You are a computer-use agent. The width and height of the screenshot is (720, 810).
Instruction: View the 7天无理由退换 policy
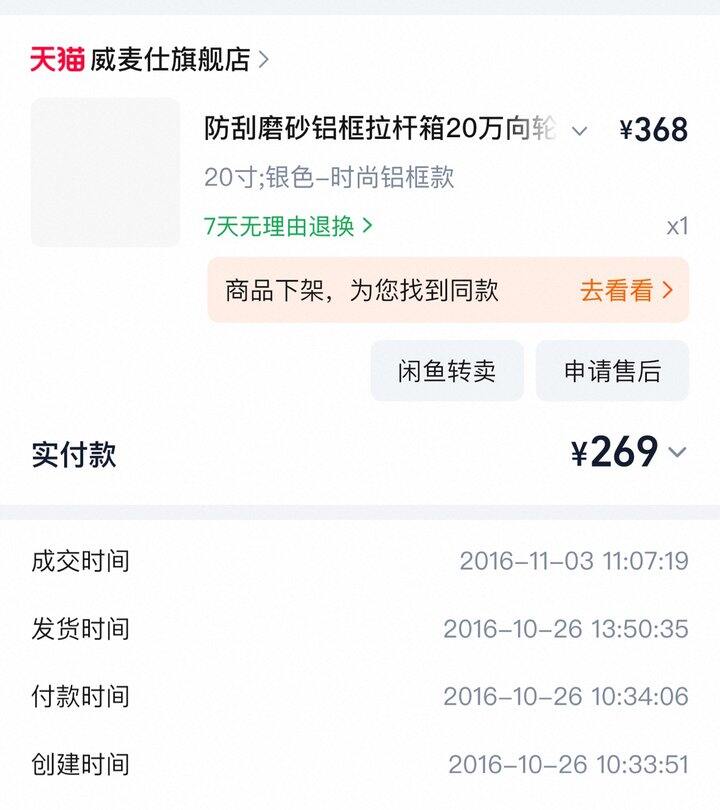click(288, 226)
